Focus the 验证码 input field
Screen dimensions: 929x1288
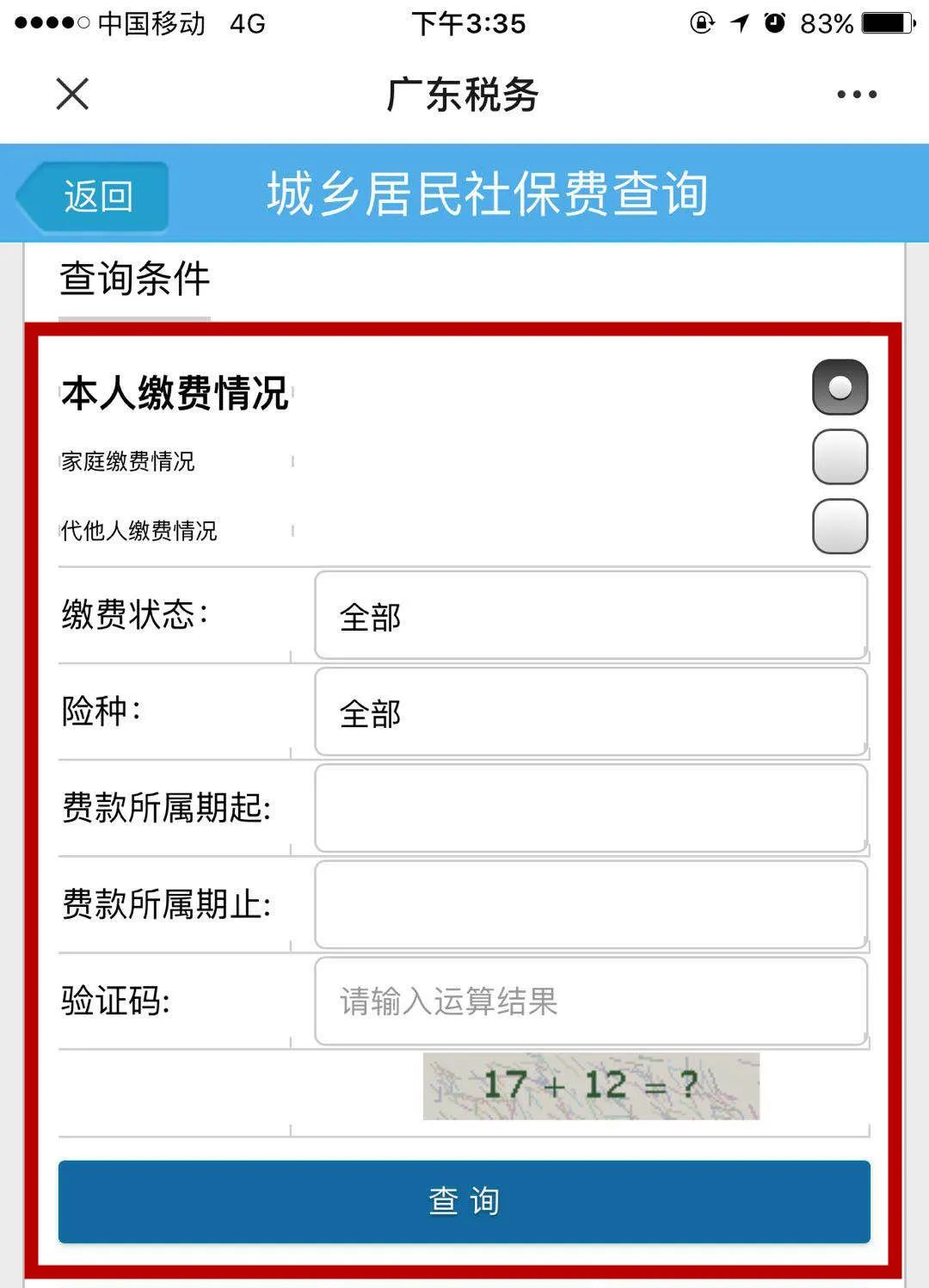pyautogui.click(x=590, y=1001)
